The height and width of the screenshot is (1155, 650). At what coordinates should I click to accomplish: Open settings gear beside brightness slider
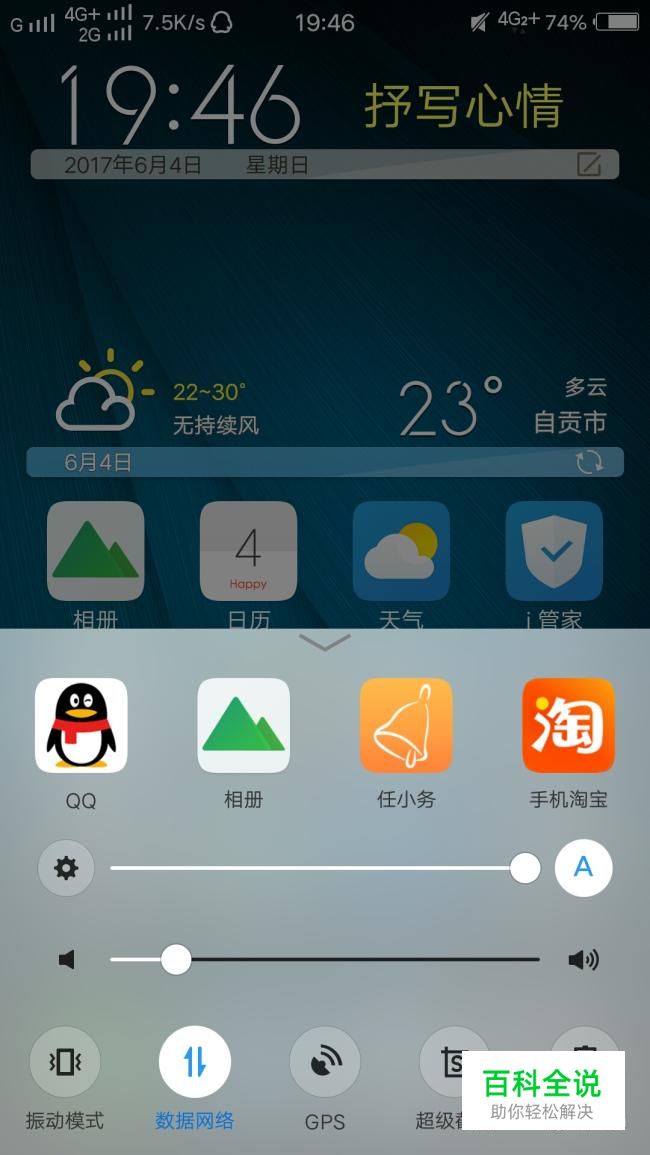pos(66,868)
